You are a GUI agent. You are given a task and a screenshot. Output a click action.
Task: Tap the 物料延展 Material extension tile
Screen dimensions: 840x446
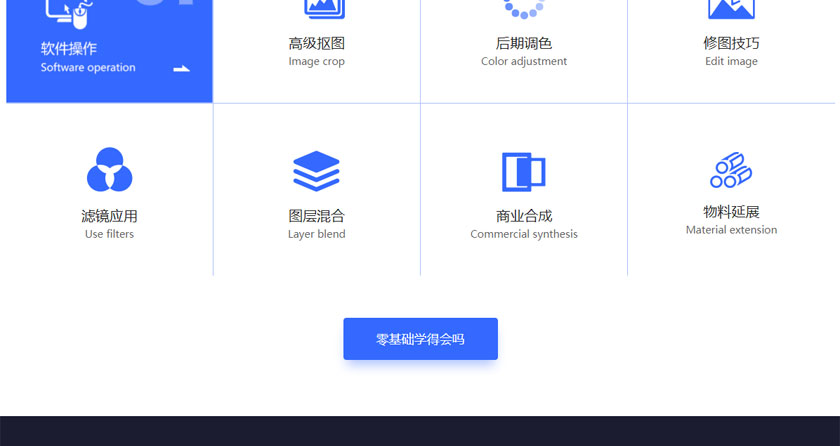coord(731,192)
